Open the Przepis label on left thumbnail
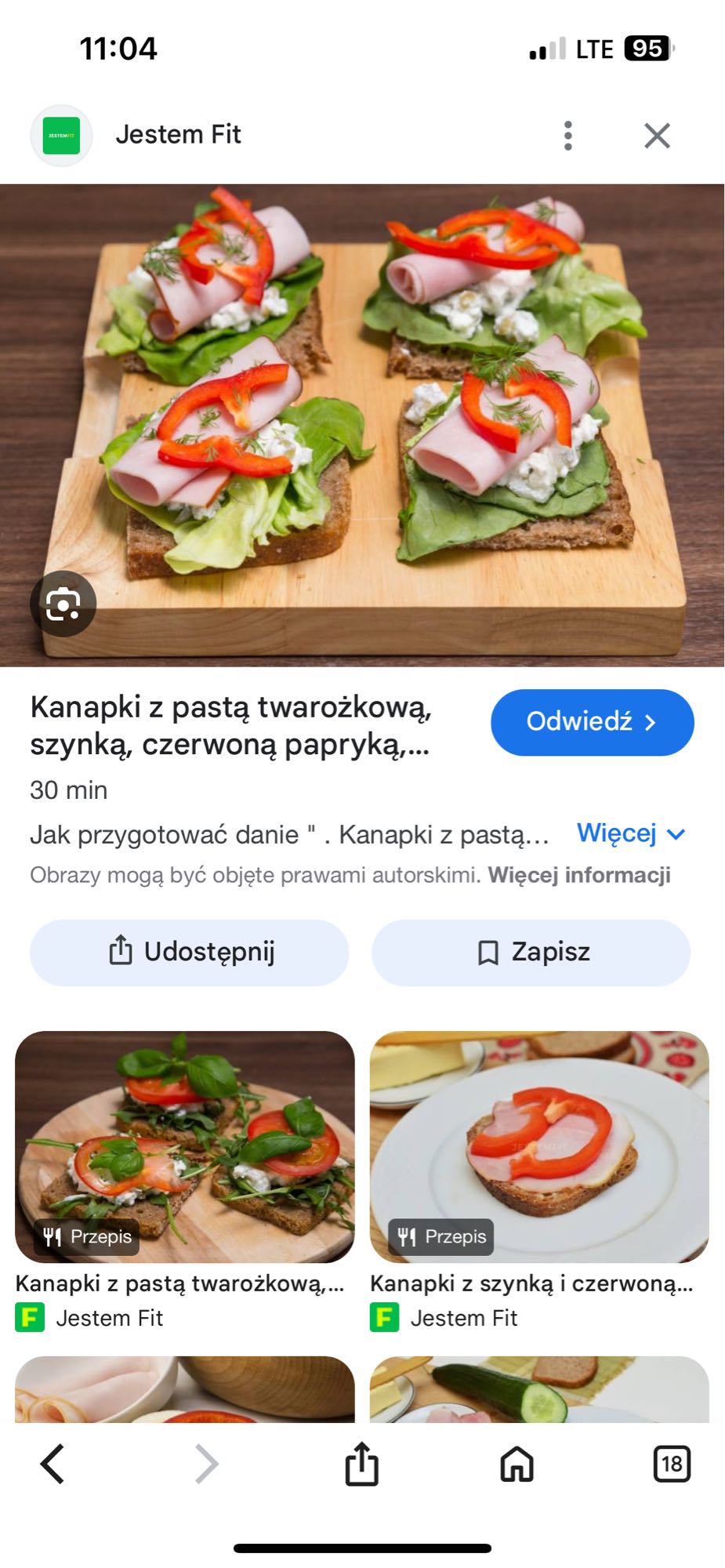725x1568 pixels. [x=87, y=1237]
